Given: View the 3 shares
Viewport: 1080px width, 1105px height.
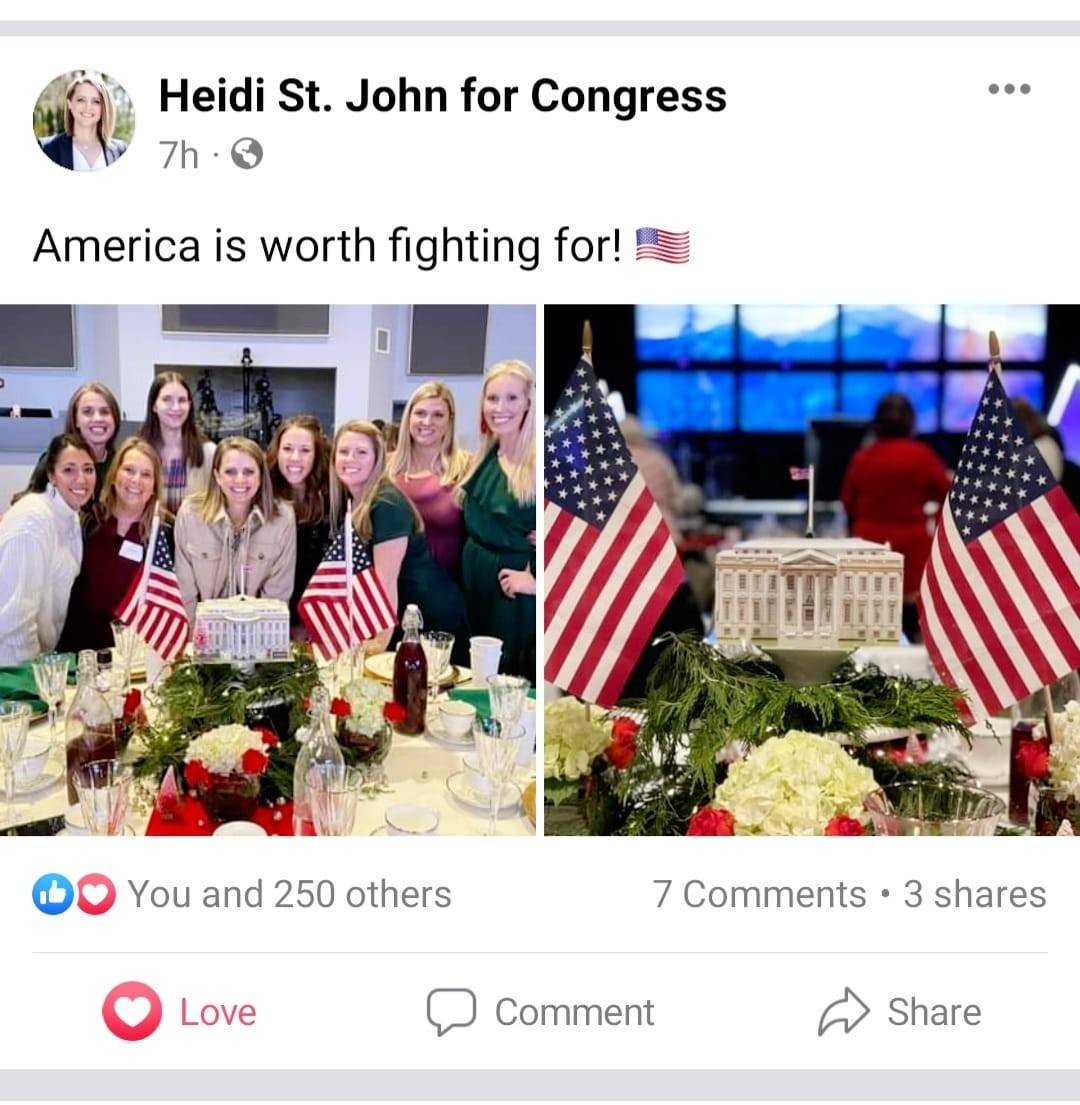Looking at the screenshot, I should 974,894.
